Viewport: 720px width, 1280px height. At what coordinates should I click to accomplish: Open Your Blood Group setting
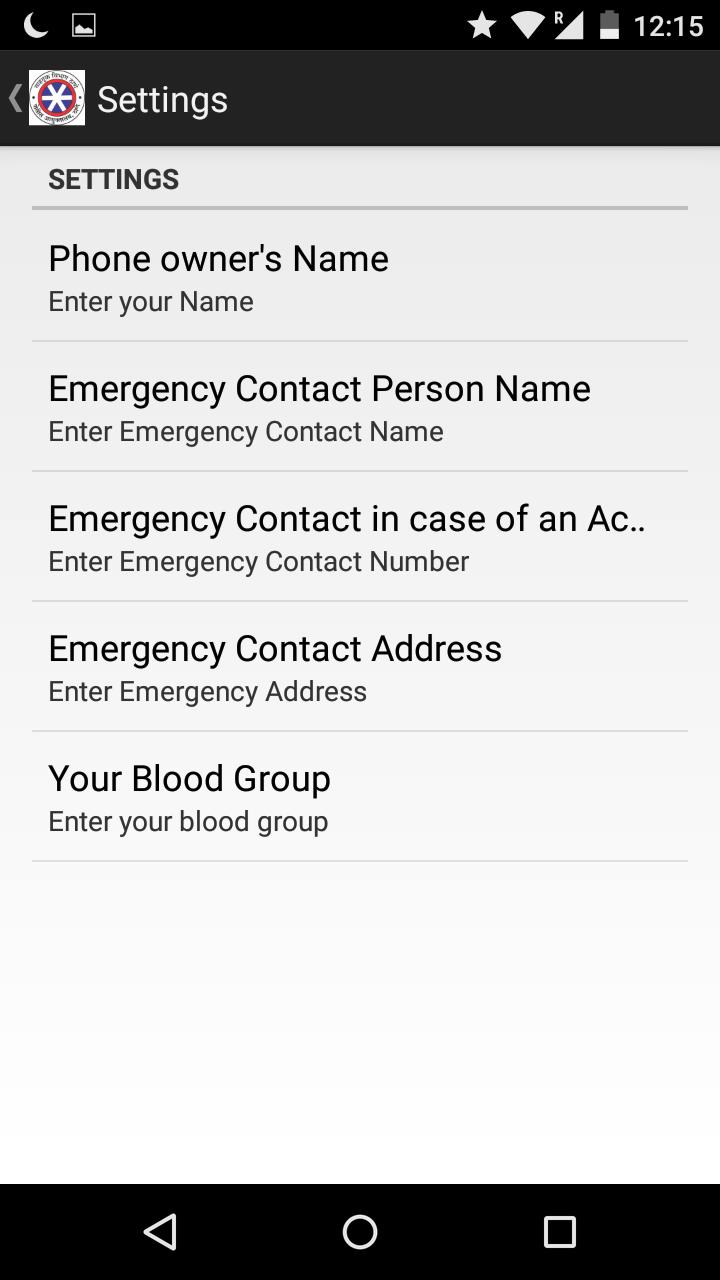(x=360, y=796)
